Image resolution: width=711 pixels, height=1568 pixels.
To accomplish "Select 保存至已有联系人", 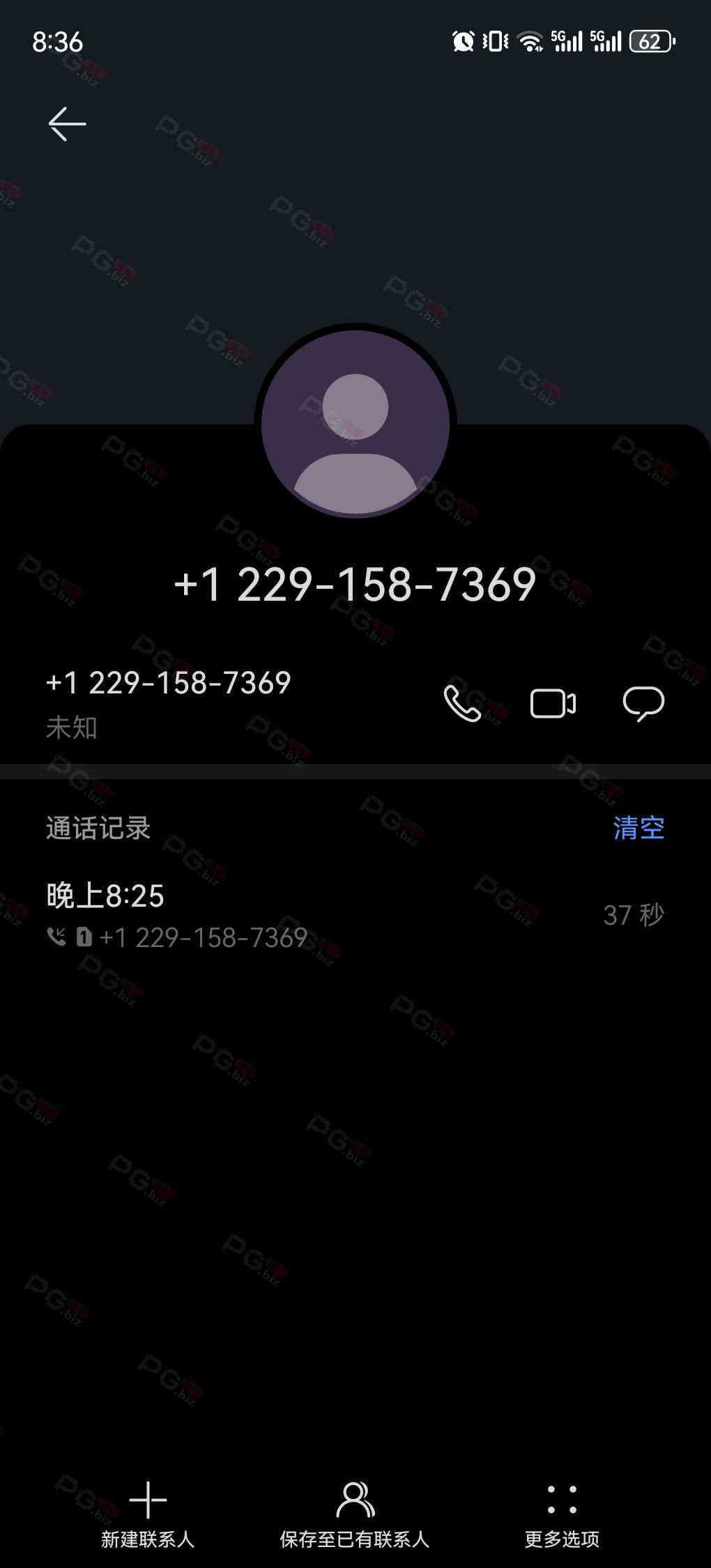I will pos(355,1515).
